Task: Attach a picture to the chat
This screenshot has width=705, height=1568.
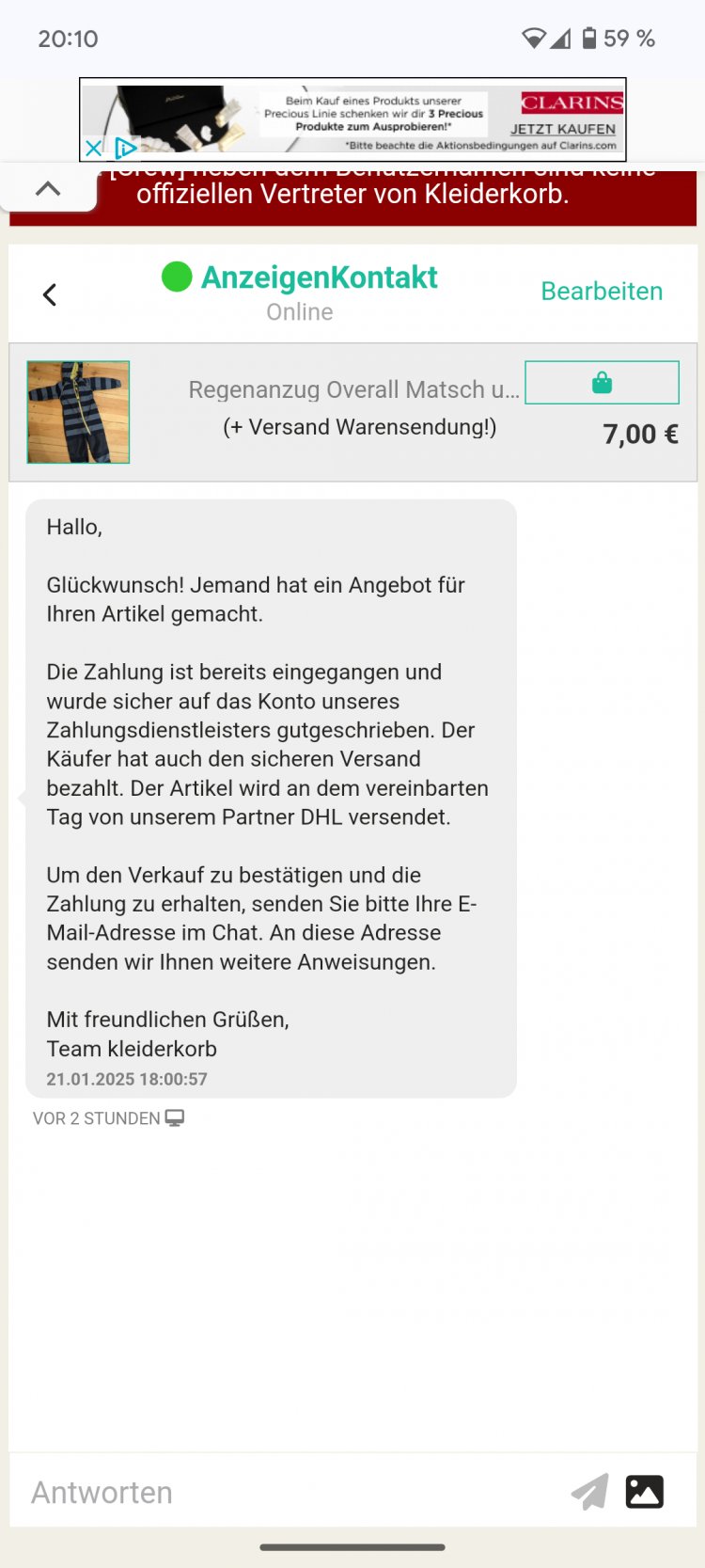Action: [x=645, y=1492]
